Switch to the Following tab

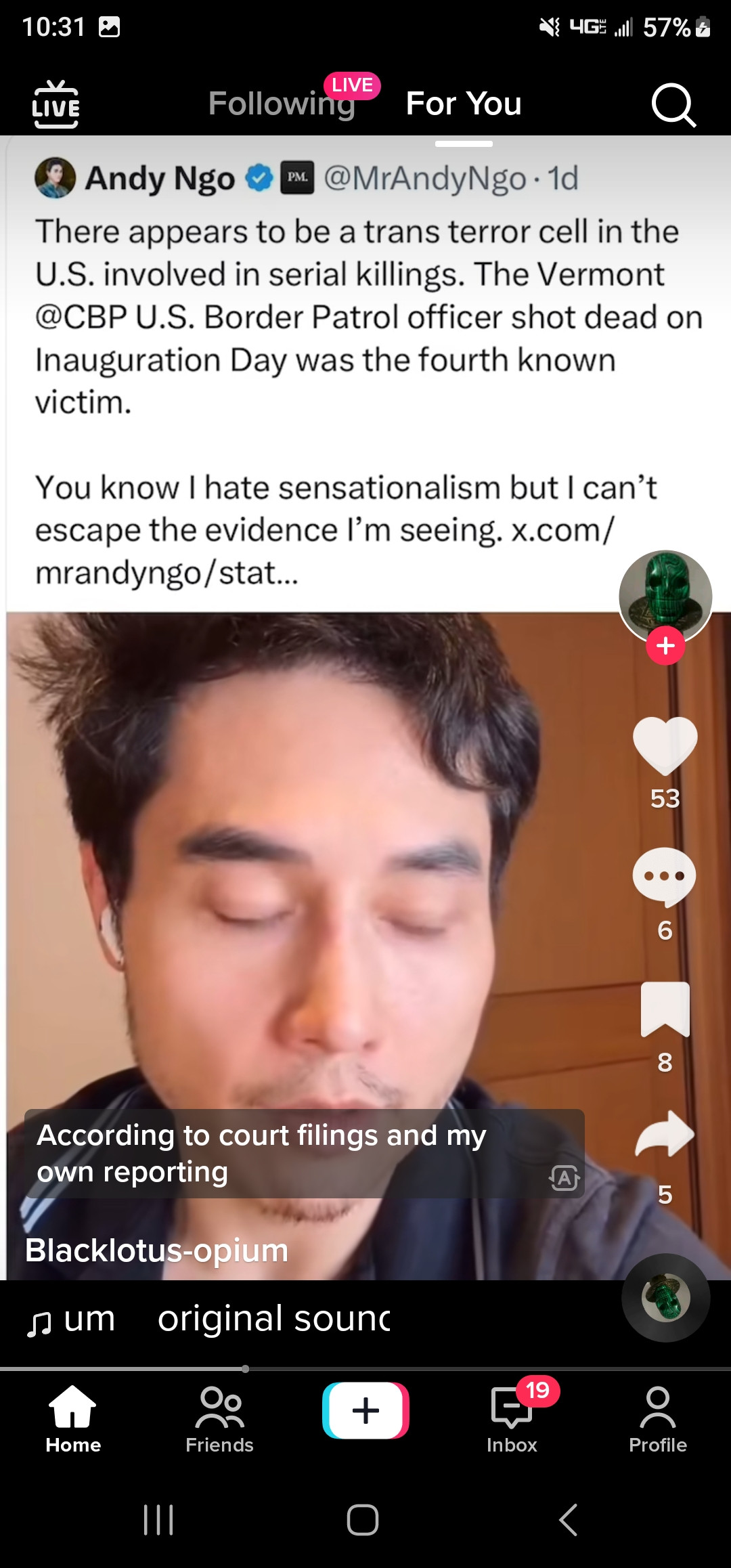(282, 104)
